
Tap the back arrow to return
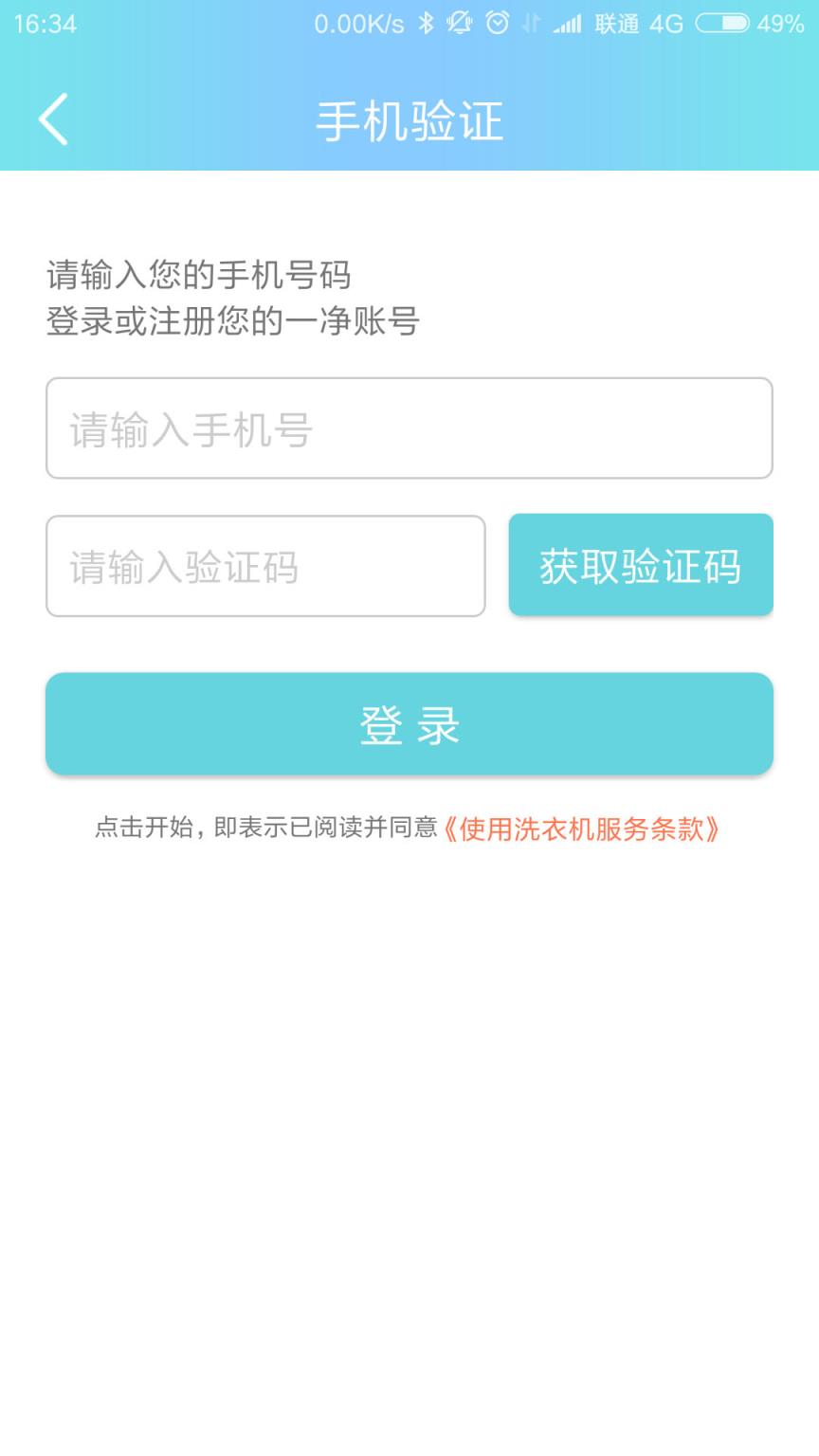click(52, 118)
